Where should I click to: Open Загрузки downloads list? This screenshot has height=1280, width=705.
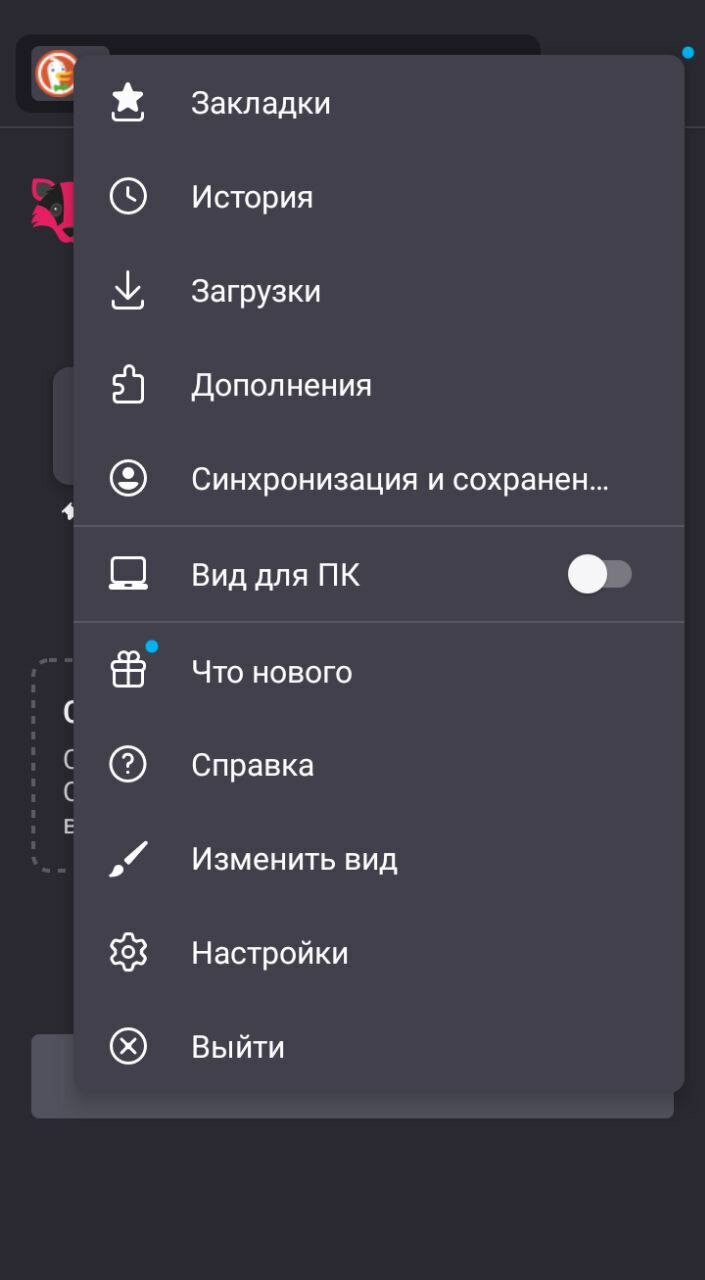coord(379,291)
